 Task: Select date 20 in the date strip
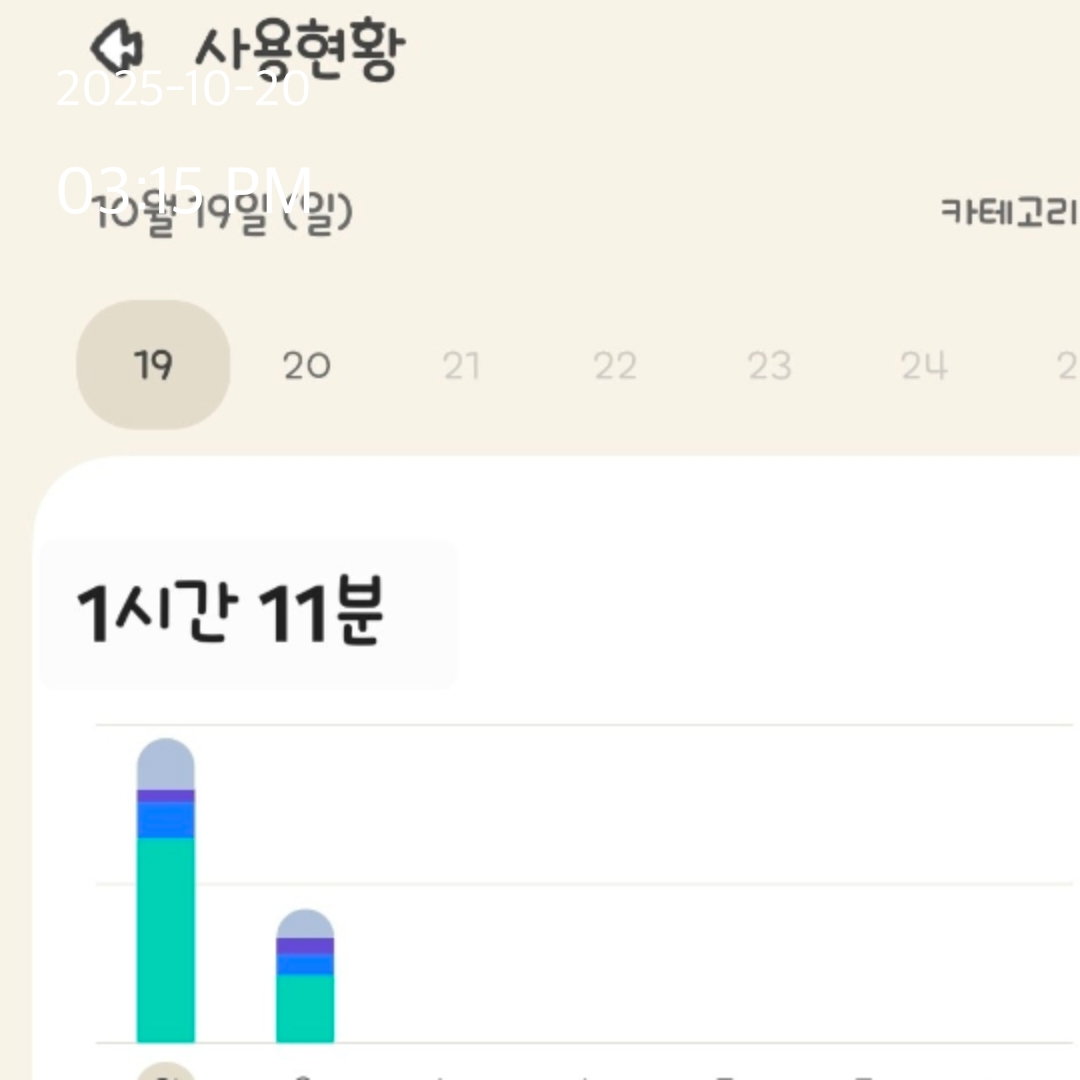[306, 366]
